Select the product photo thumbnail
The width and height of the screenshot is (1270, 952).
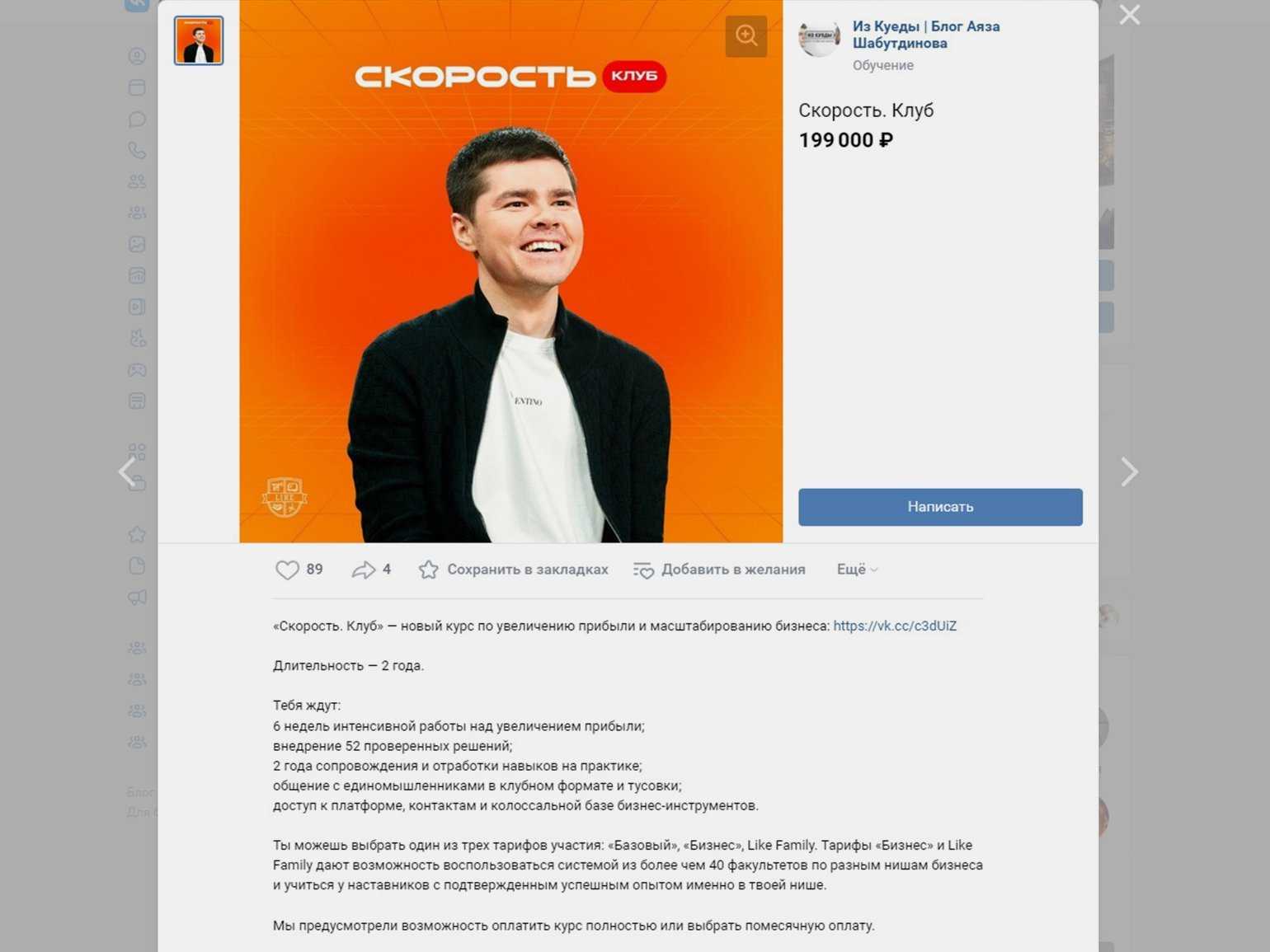click(199, 40)
